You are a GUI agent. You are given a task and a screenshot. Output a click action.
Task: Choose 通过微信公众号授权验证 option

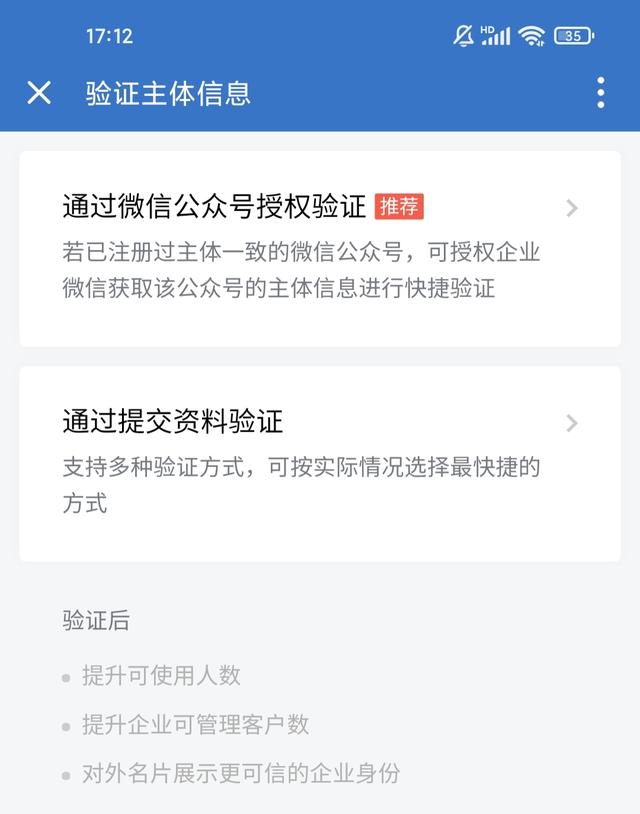coord(320,248)
